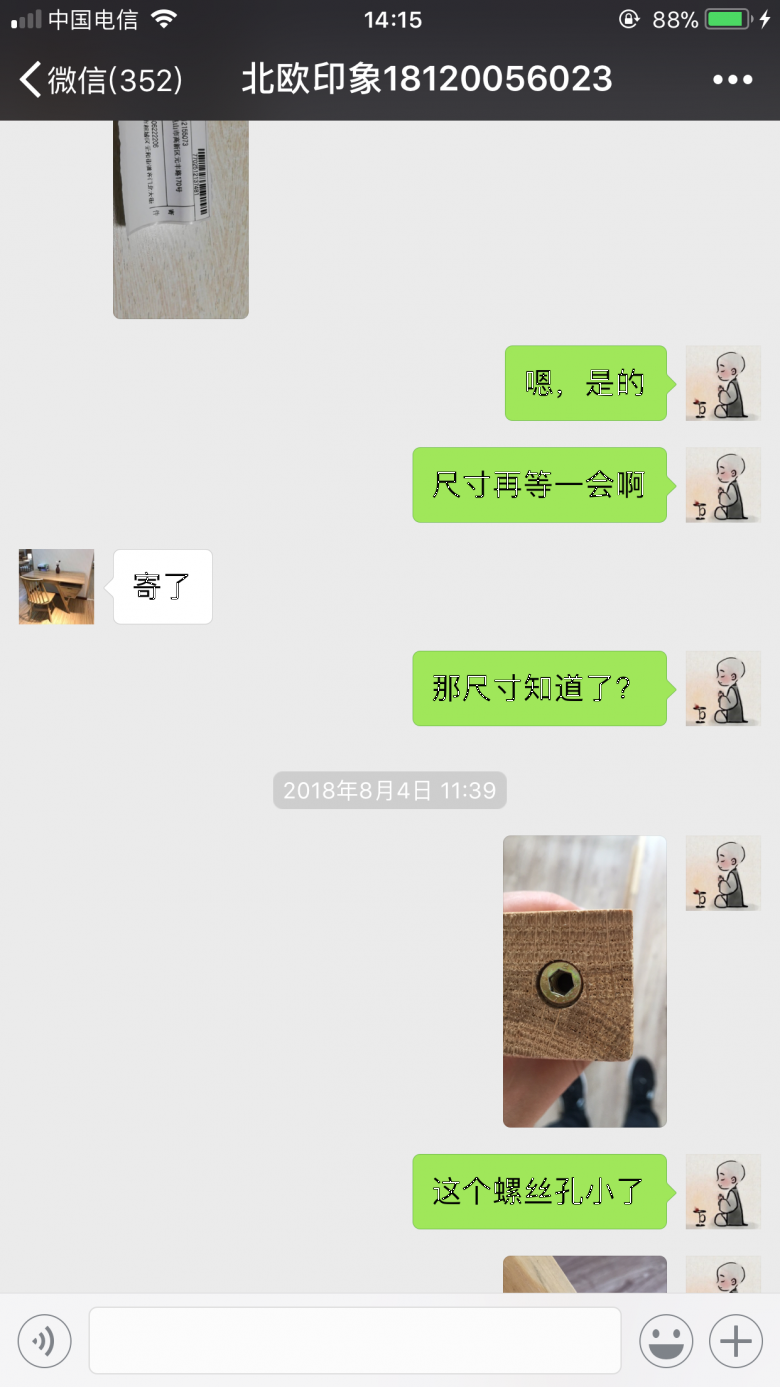Open my avatar beside 嗯，是的
Viewport: 780px width, 1387px height.
723,383
